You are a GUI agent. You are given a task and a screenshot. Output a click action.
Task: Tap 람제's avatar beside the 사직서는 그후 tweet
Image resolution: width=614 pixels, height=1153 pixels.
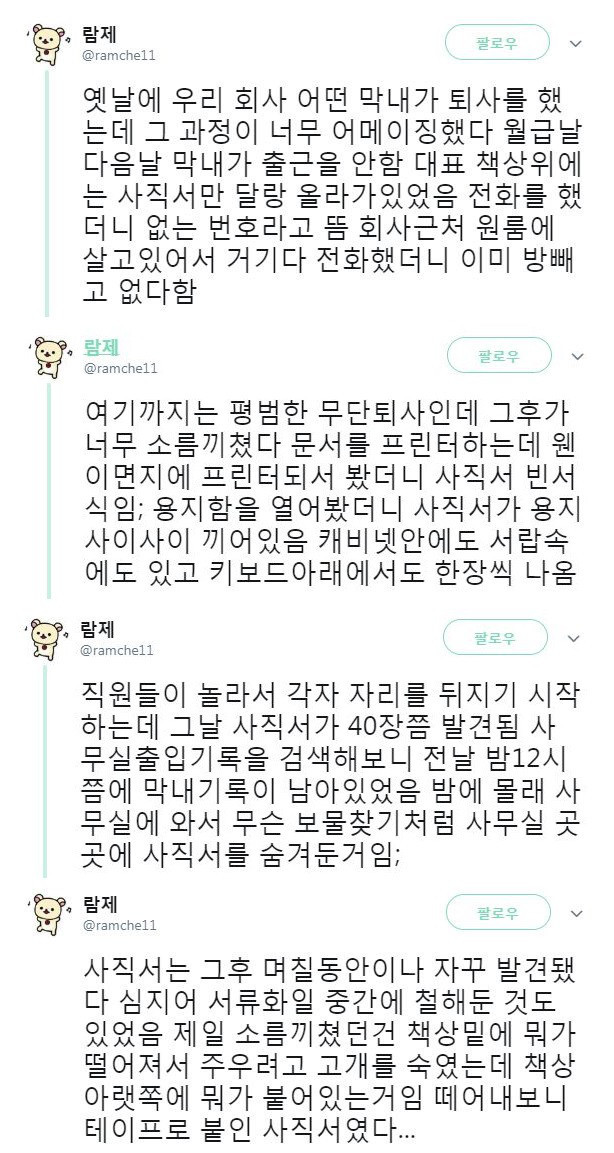(45, 914)
